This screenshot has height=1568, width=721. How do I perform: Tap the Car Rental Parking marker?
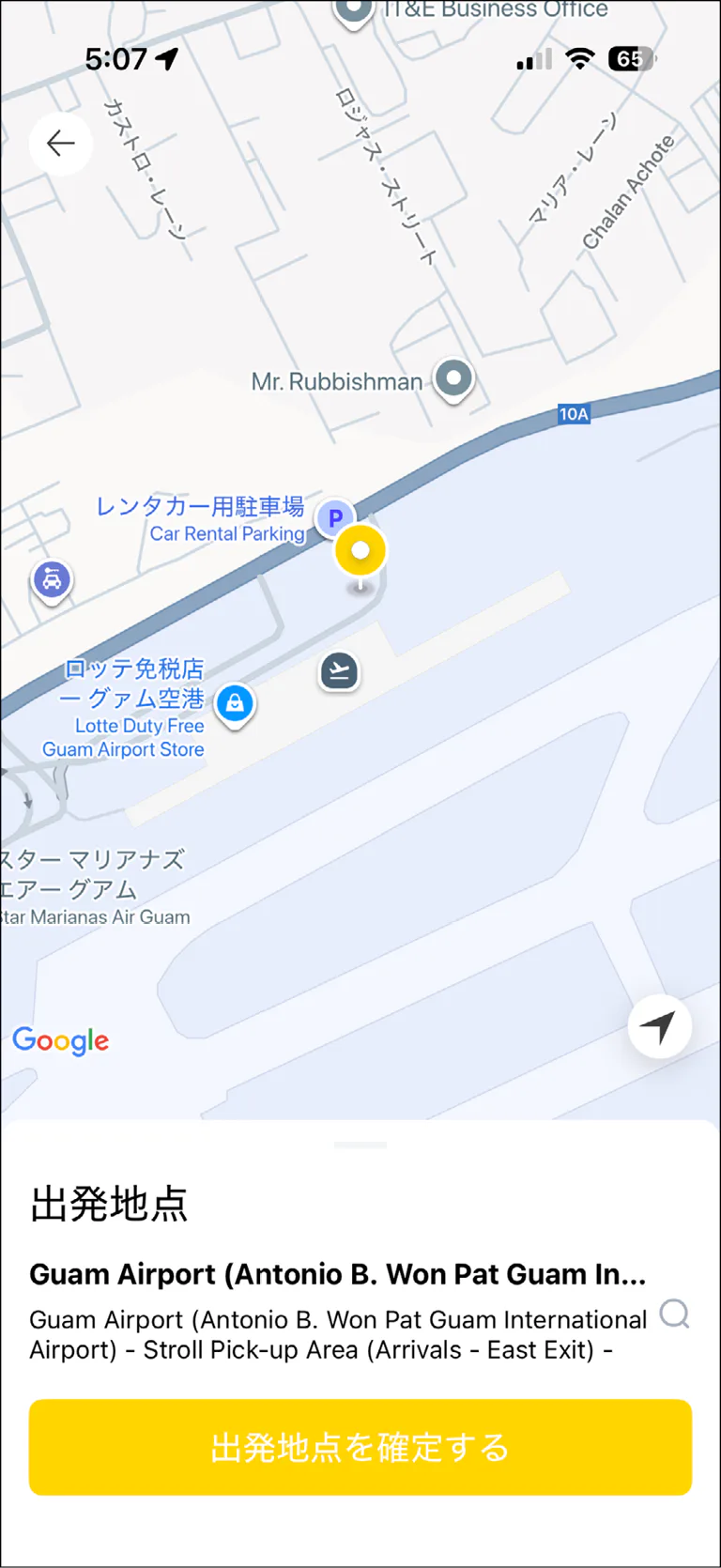334,517
